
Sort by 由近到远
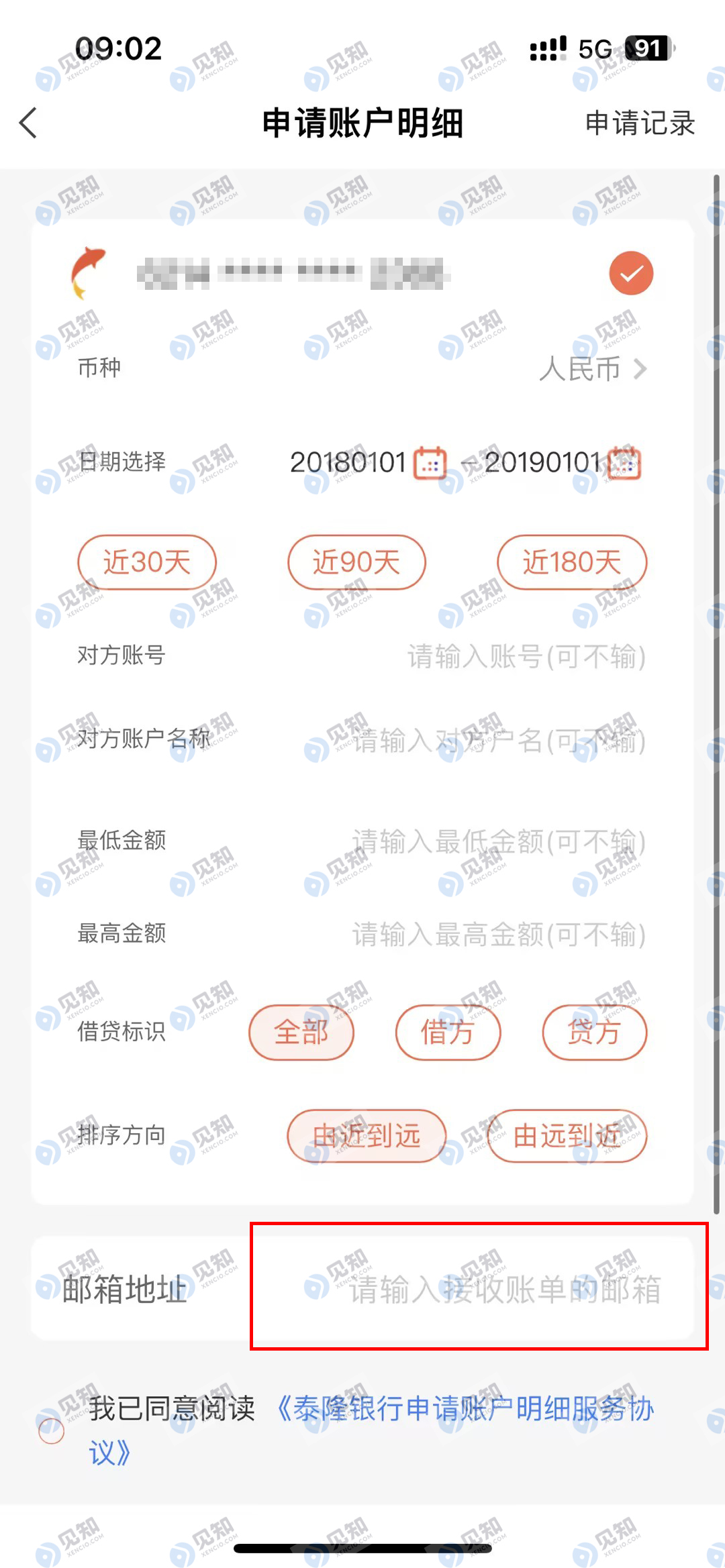[x=367, y=1136]
